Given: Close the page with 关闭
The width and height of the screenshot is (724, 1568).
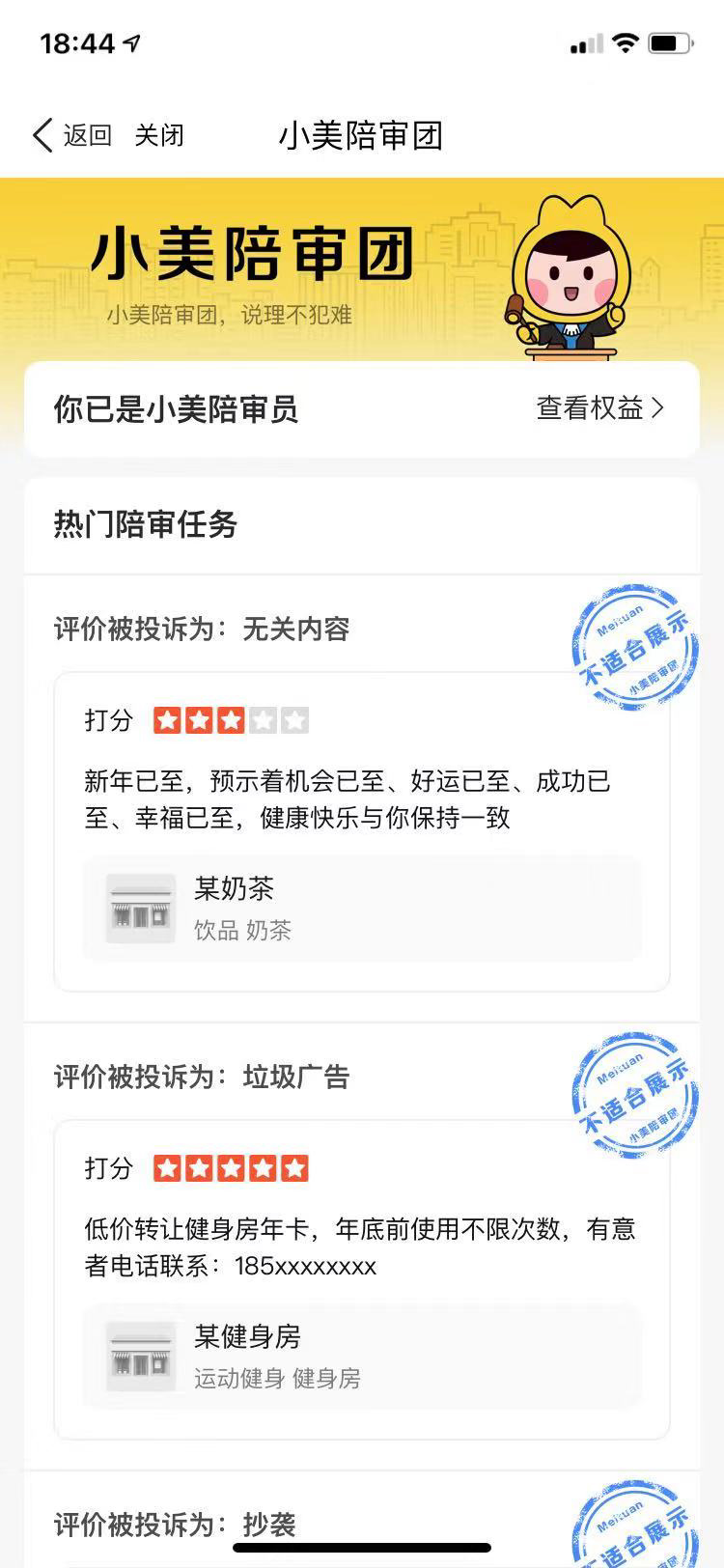Looking at the screenshot, I should [159, 135].
